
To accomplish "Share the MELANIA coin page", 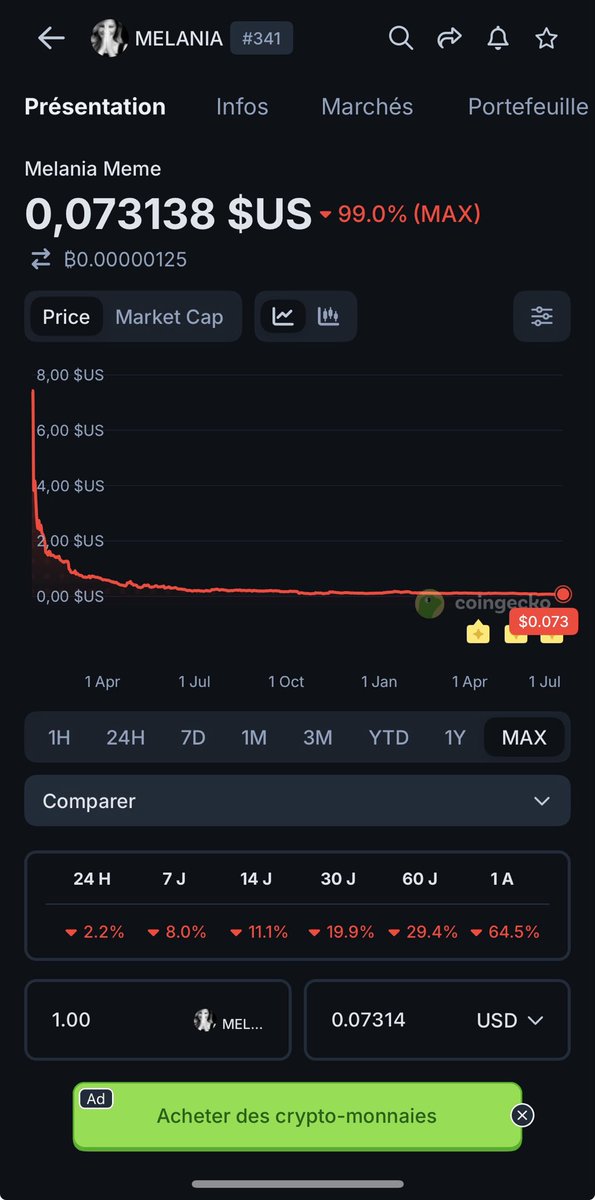I will coord(449,38).
